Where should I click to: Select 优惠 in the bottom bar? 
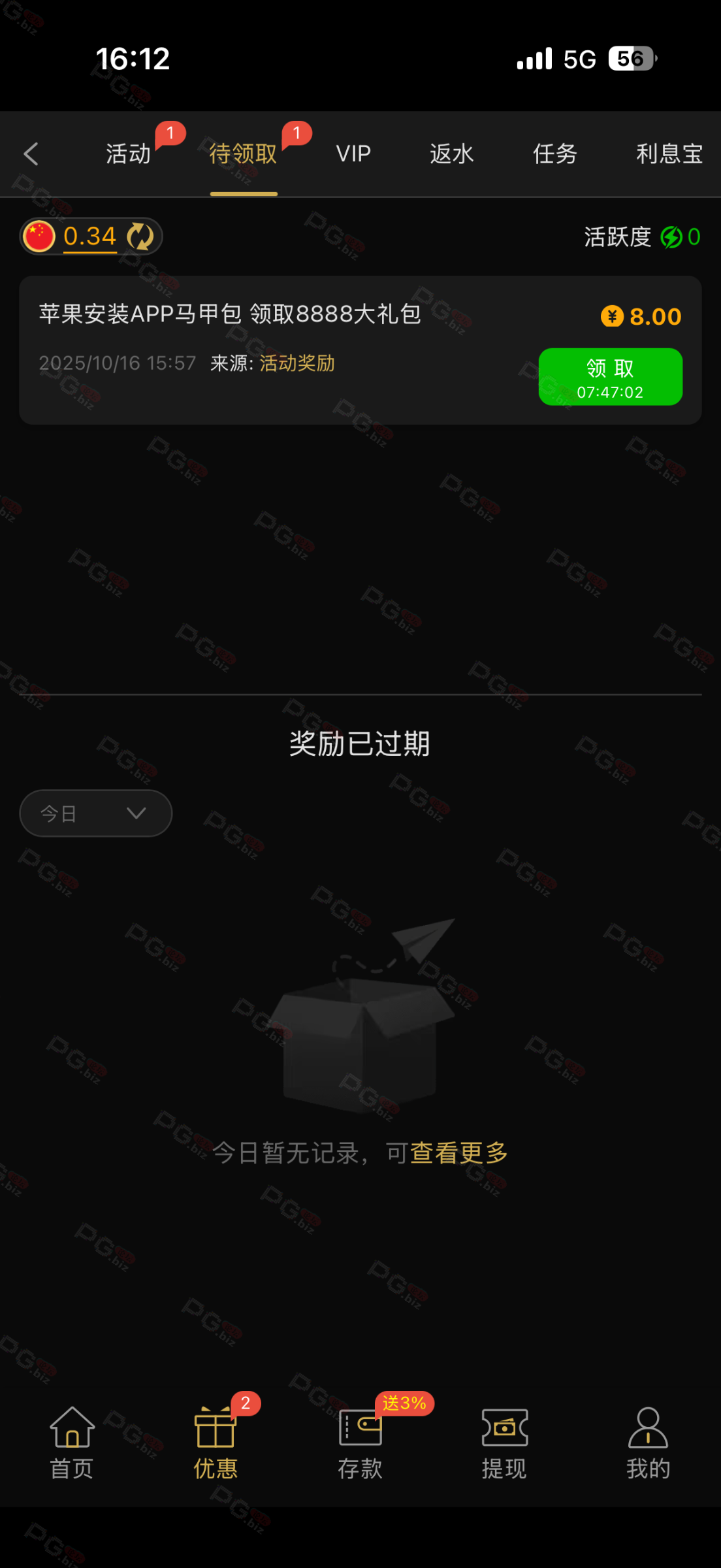coord(216,1443)
